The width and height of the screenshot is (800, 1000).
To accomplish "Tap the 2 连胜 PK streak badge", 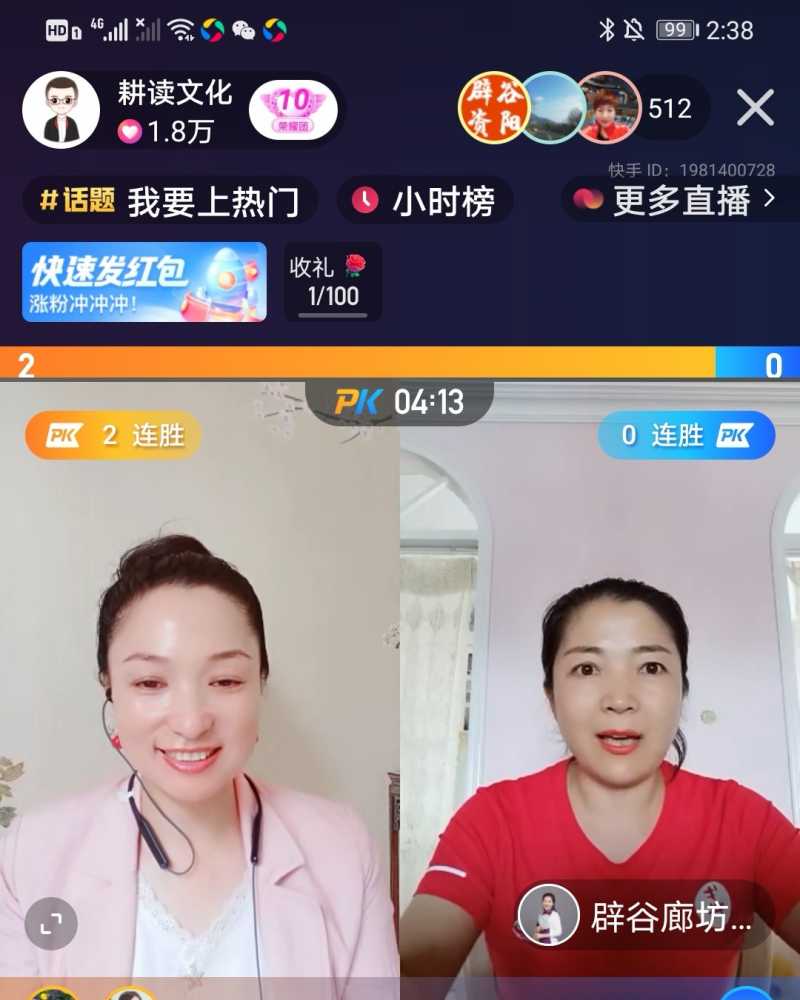I will (x=113, y=435).
